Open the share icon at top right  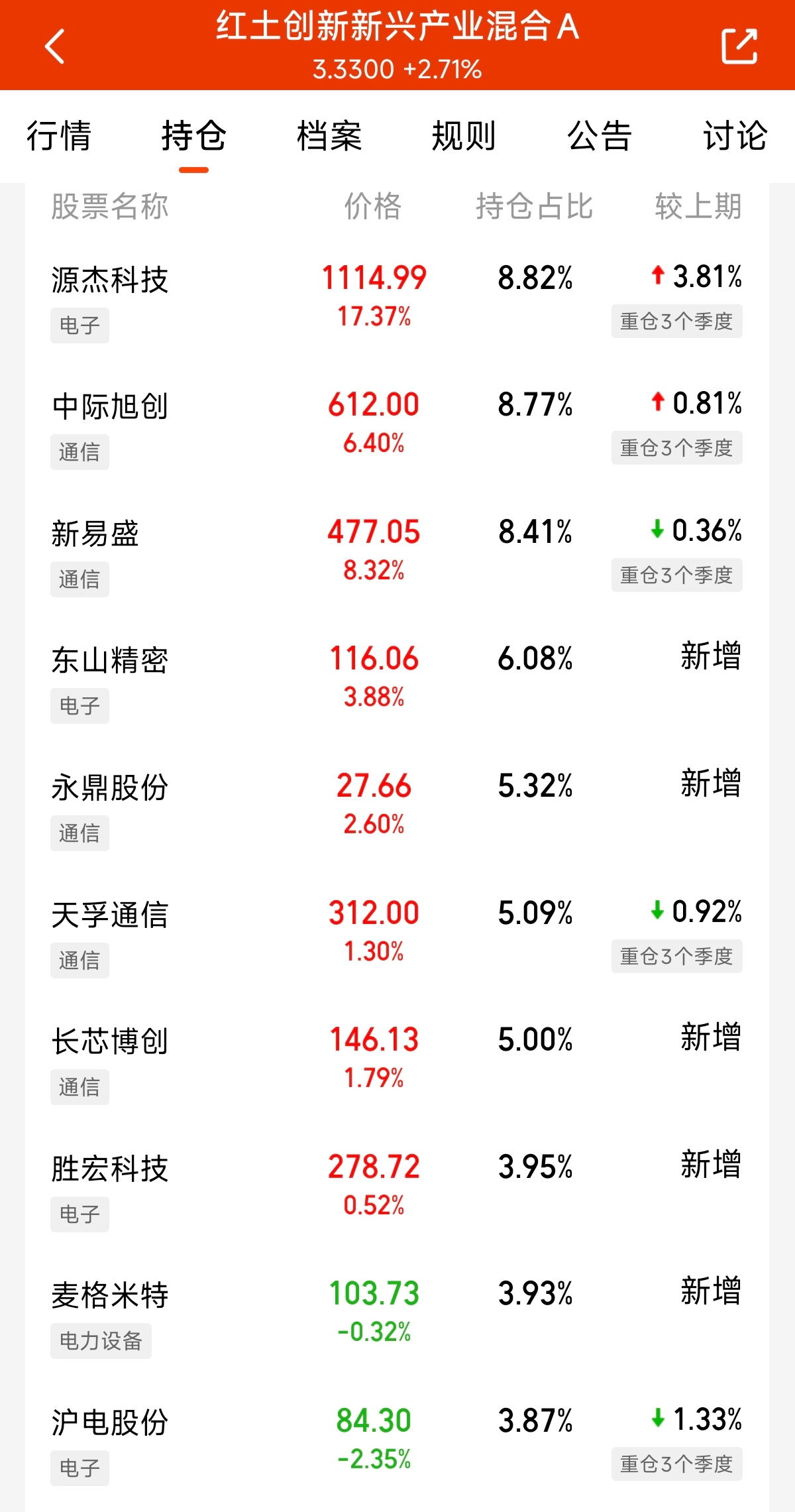point(741,45)
